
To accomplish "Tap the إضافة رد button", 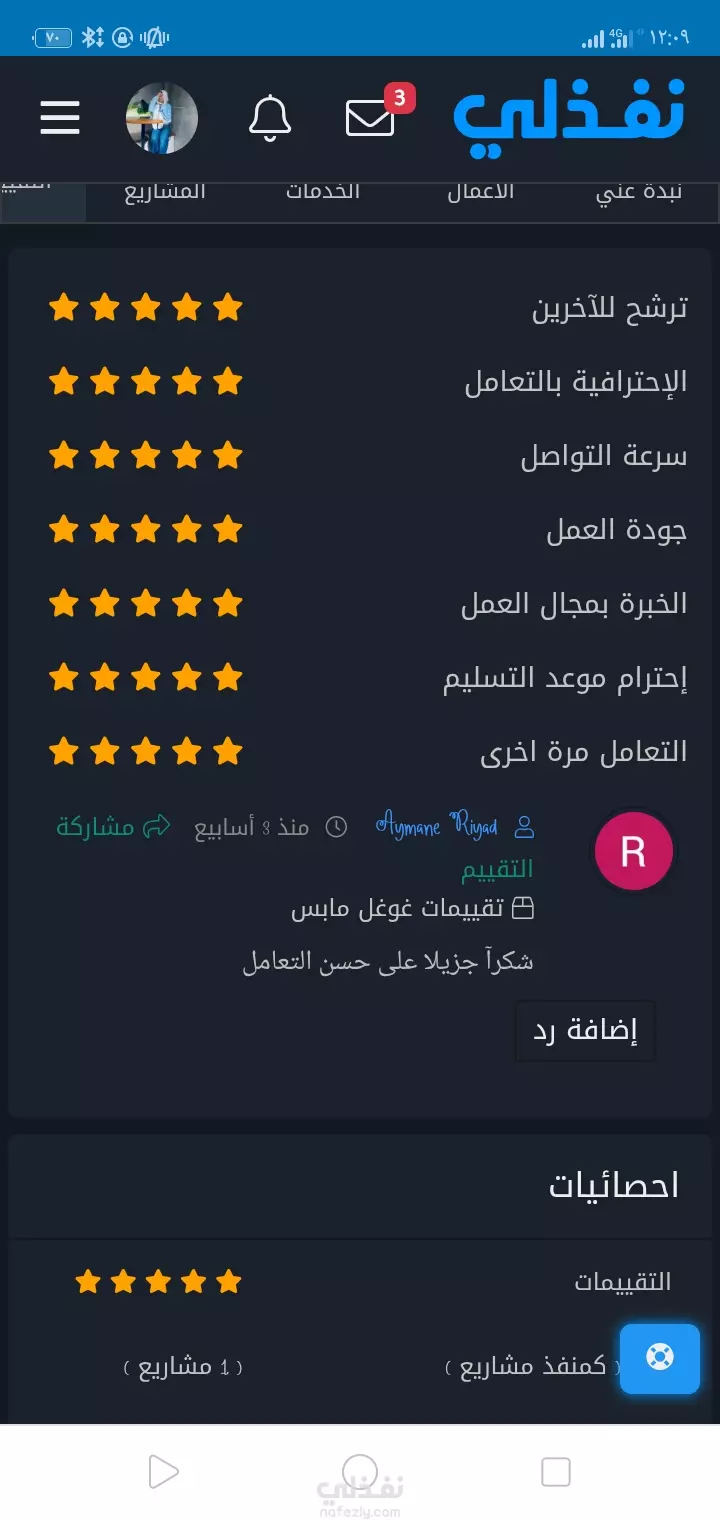I will point(585,1031).
